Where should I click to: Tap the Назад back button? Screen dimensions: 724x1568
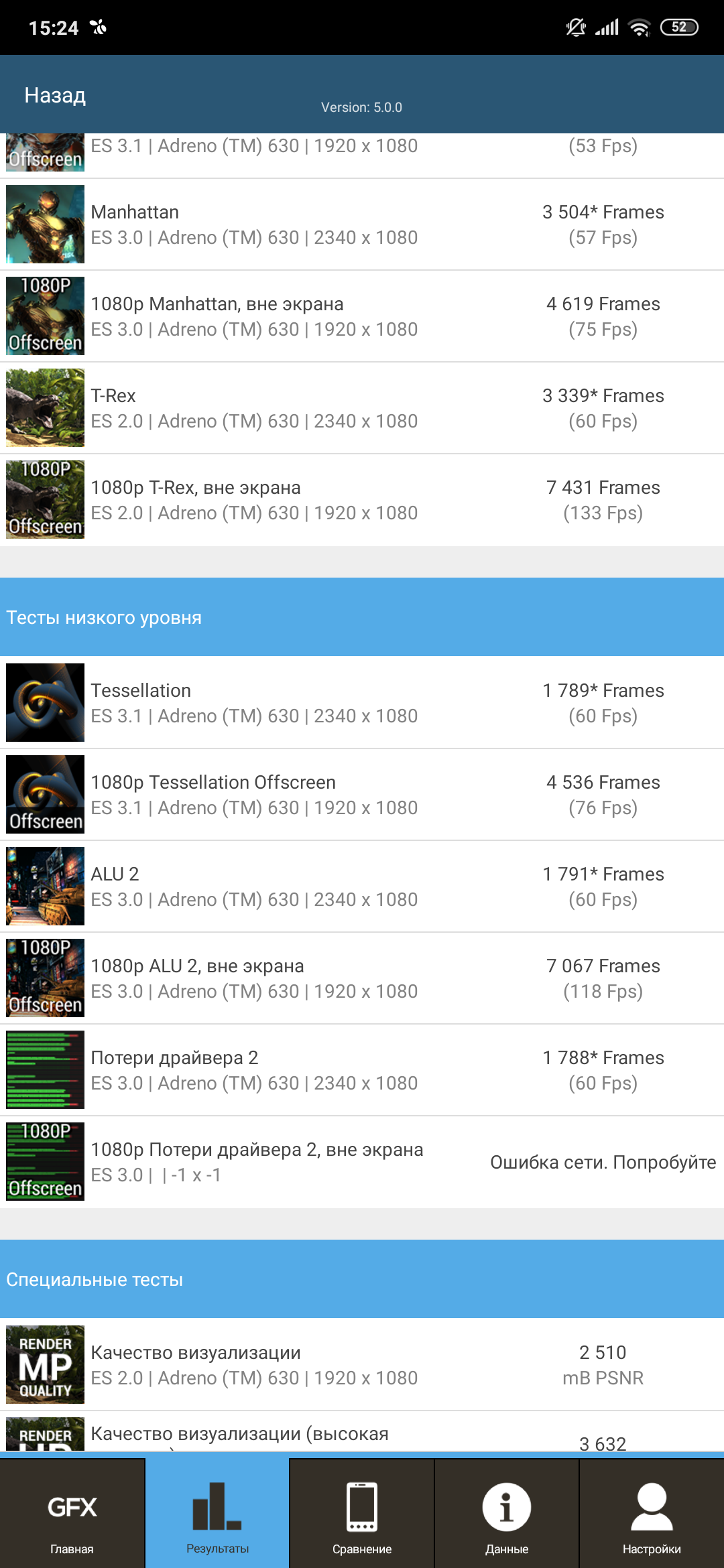coord(55,95)
